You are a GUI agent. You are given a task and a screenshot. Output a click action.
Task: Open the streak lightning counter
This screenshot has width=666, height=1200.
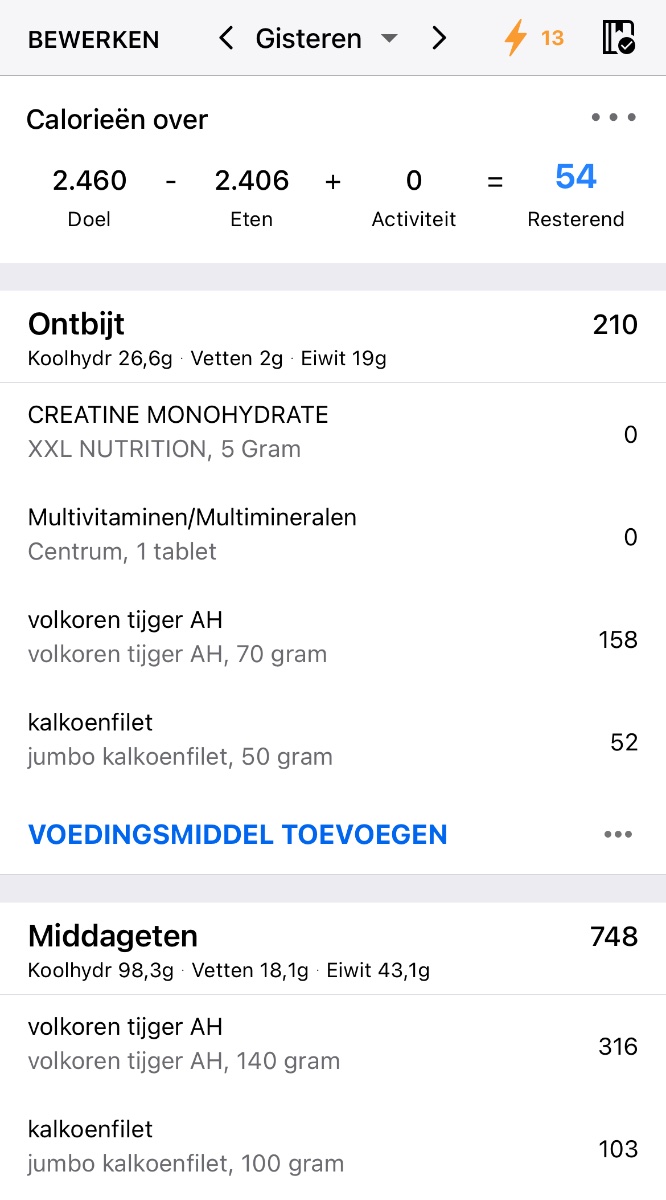click(x=534, y=39)
